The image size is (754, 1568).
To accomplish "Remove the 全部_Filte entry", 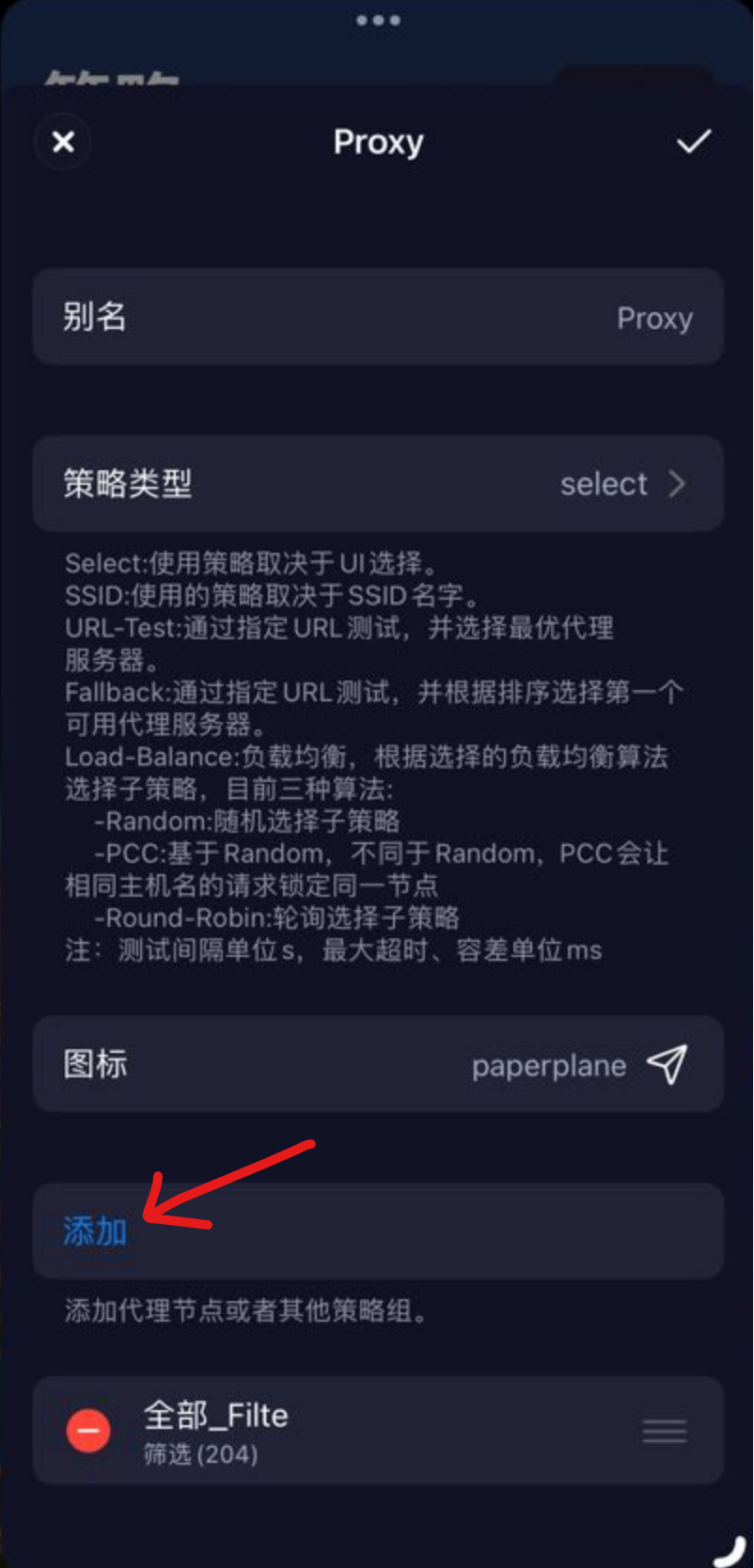I will (x=88, y=1431).
